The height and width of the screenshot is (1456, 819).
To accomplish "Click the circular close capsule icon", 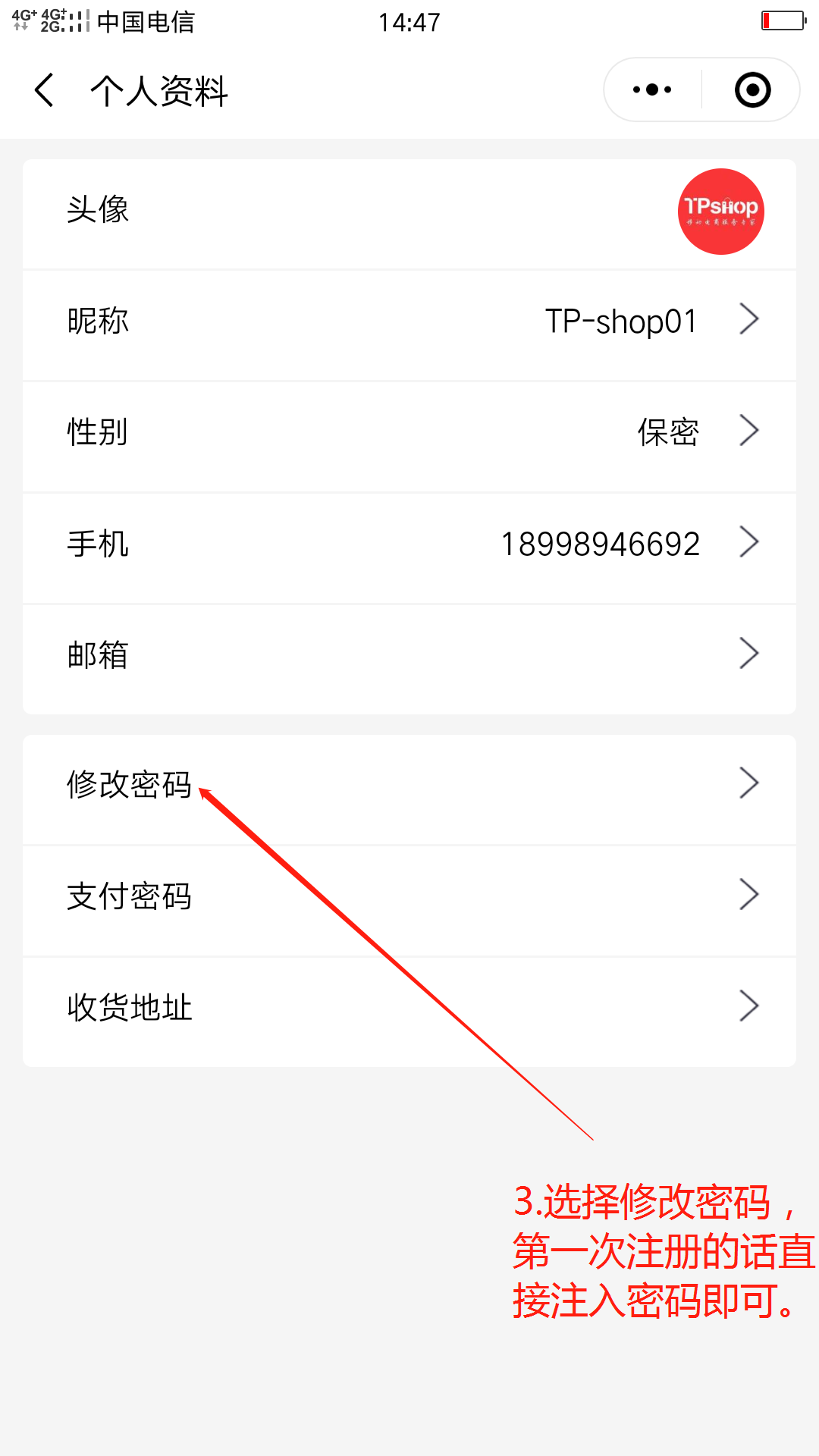I will [752, 89].
